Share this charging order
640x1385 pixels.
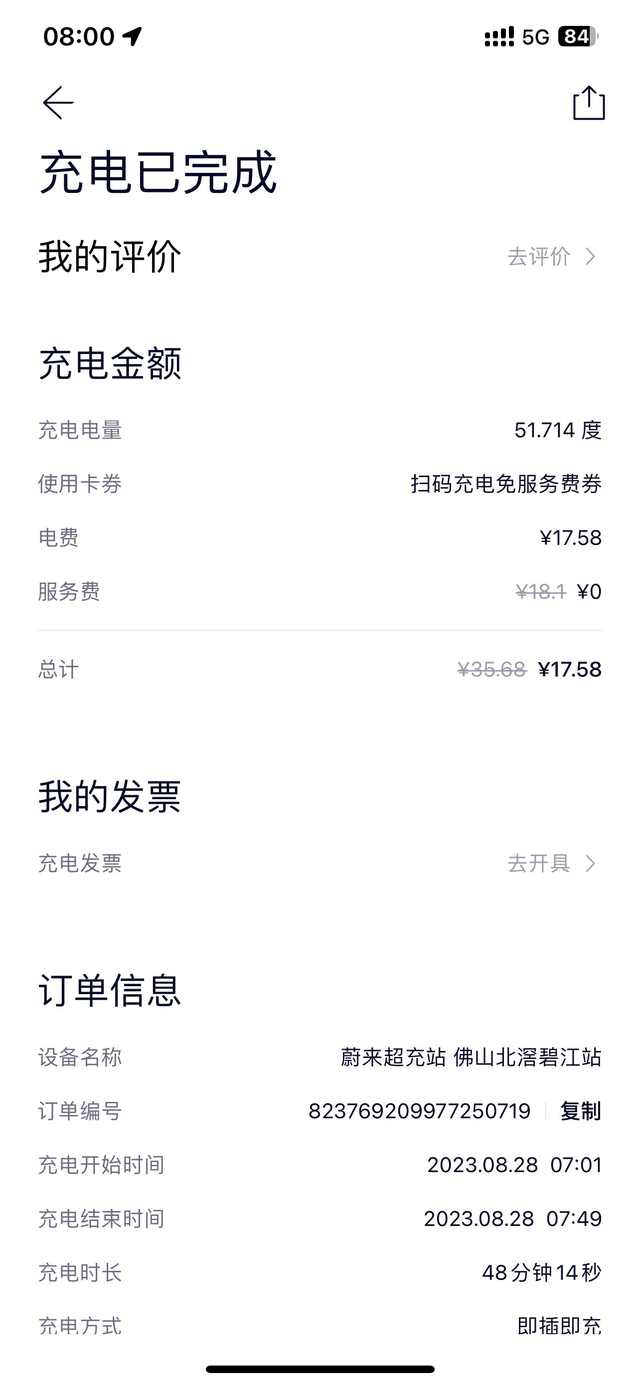pos(588,103)
